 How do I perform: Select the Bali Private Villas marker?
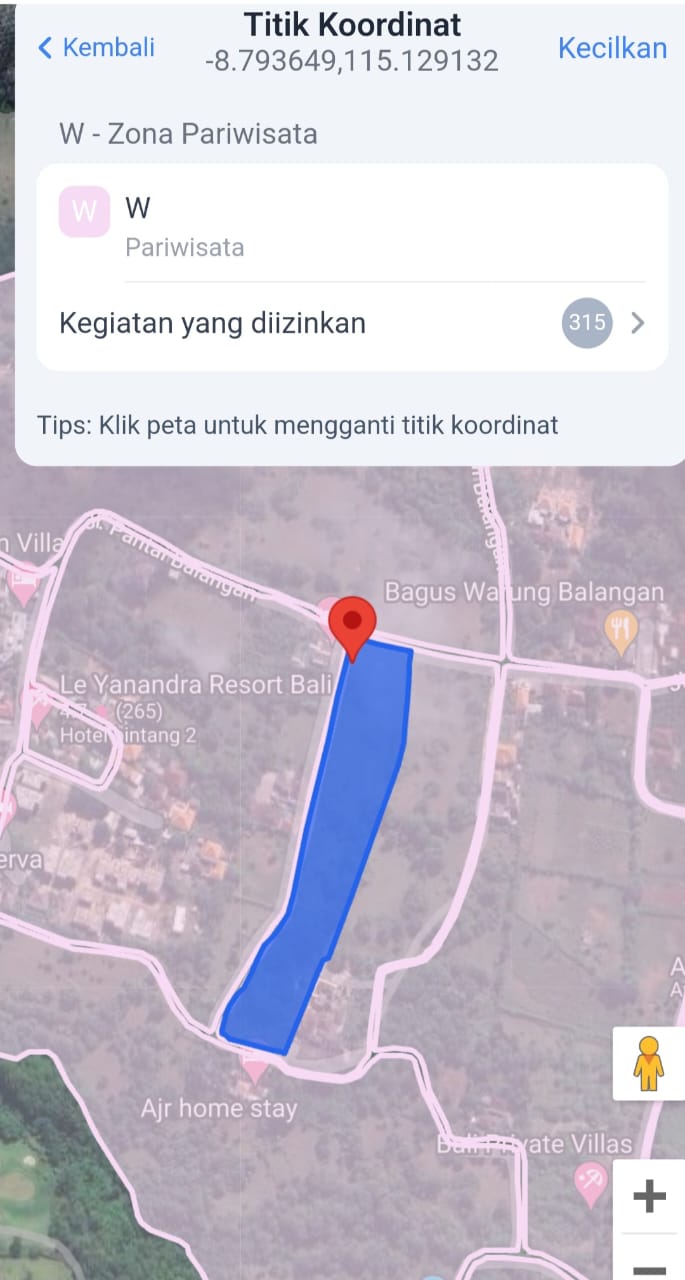click(591, 1183)
